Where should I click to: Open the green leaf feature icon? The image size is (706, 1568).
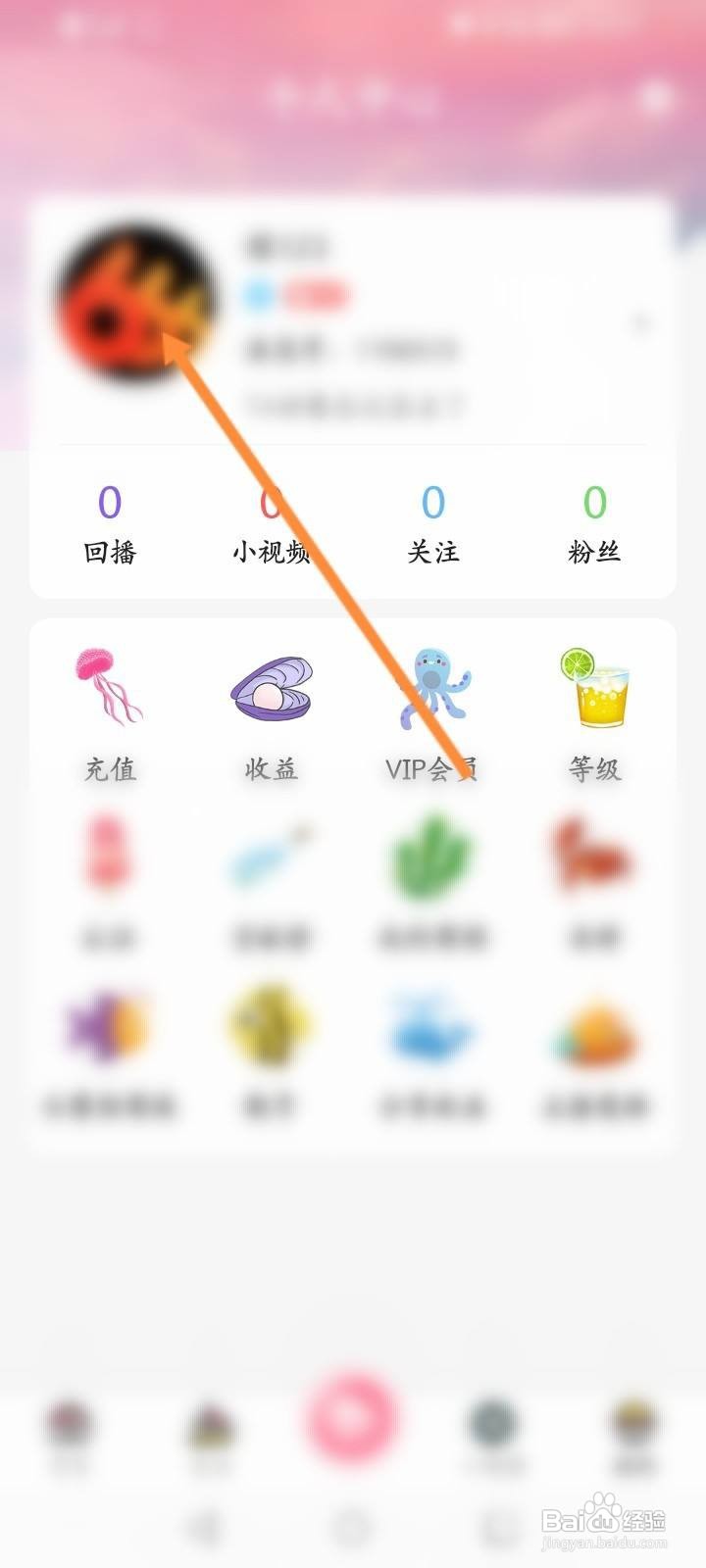[431, 855]
